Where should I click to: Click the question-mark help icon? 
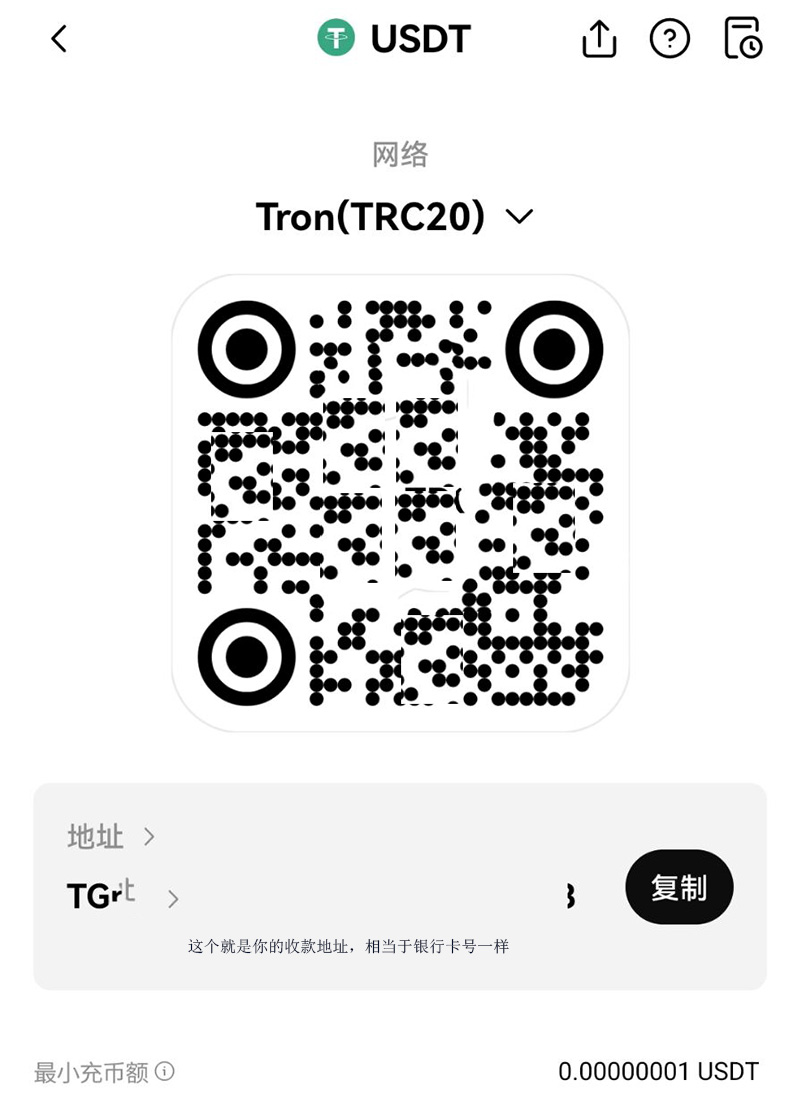click(x=670, y=38)
